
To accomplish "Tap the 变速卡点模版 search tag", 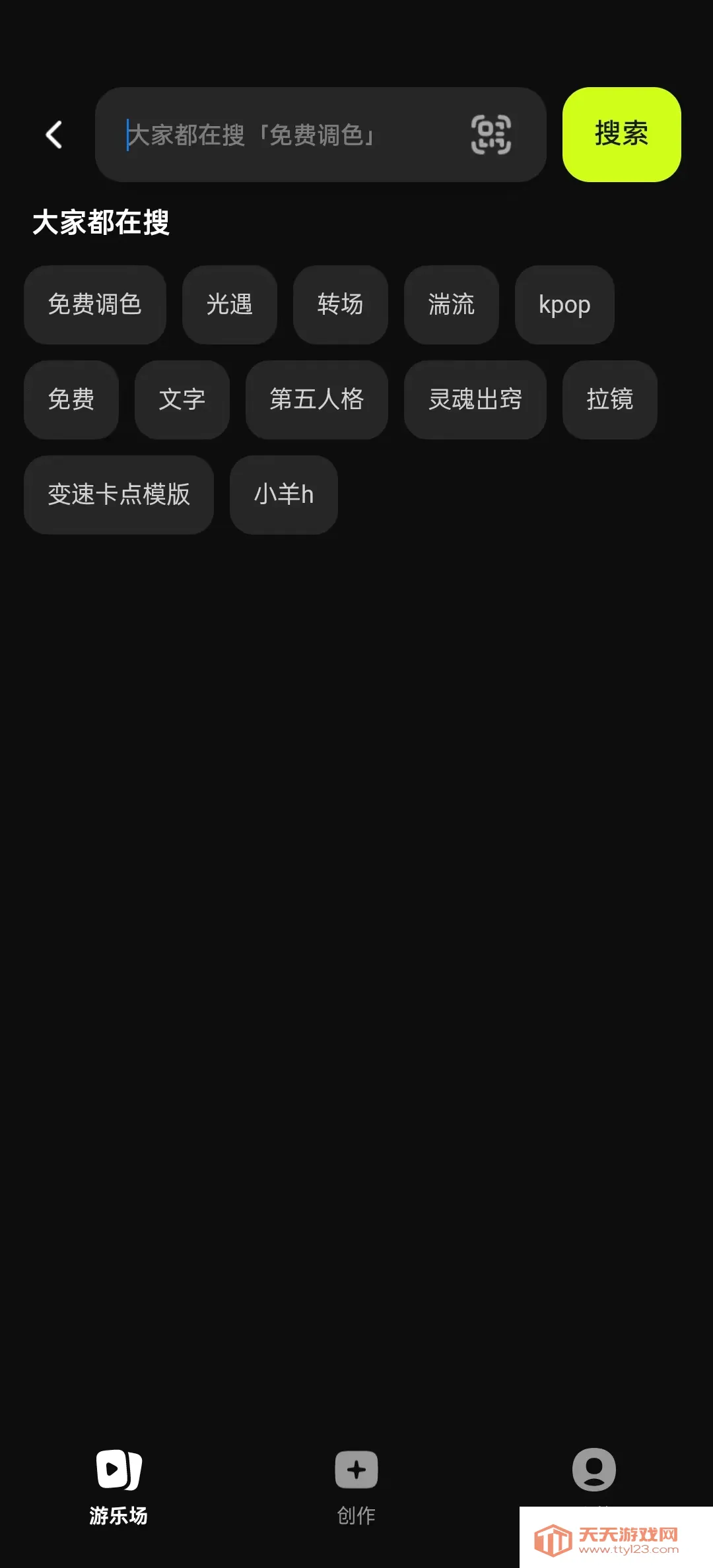I will click(118, 494).
